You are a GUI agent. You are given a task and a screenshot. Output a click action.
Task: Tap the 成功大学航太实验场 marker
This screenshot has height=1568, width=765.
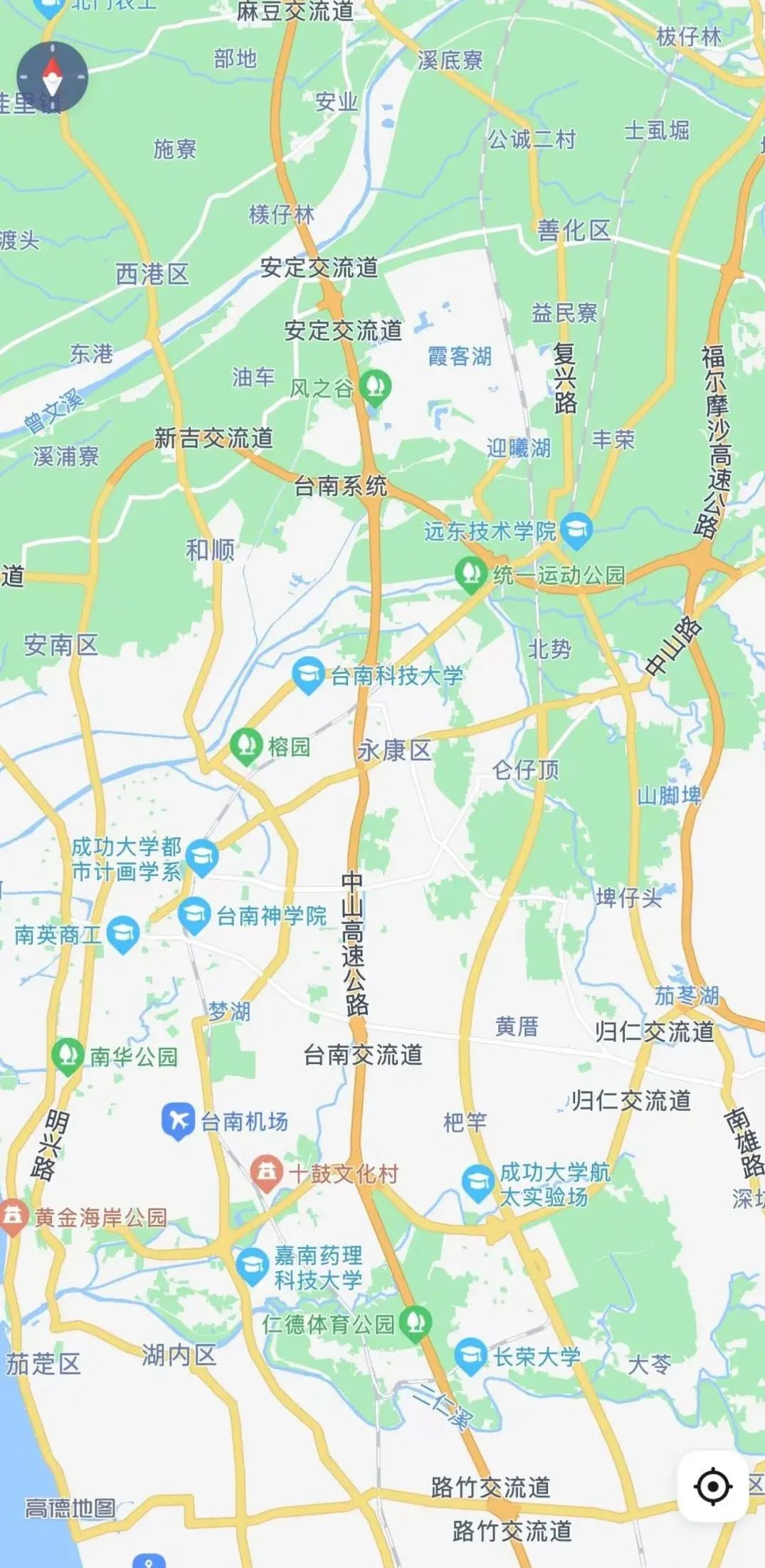click(x=478, y=1184)
